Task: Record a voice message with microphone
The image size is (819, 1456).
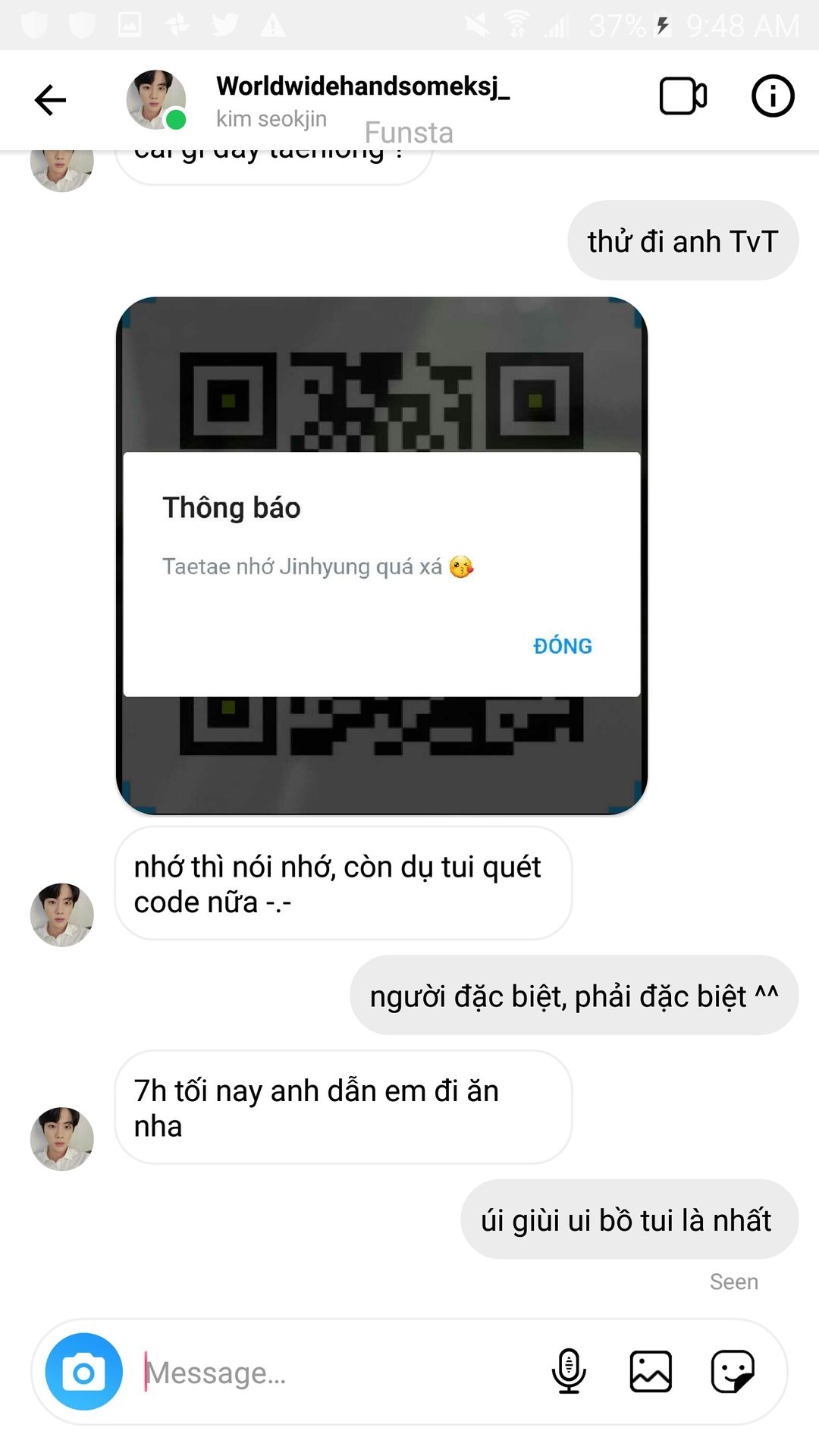Action: [x=569, y=1371]
